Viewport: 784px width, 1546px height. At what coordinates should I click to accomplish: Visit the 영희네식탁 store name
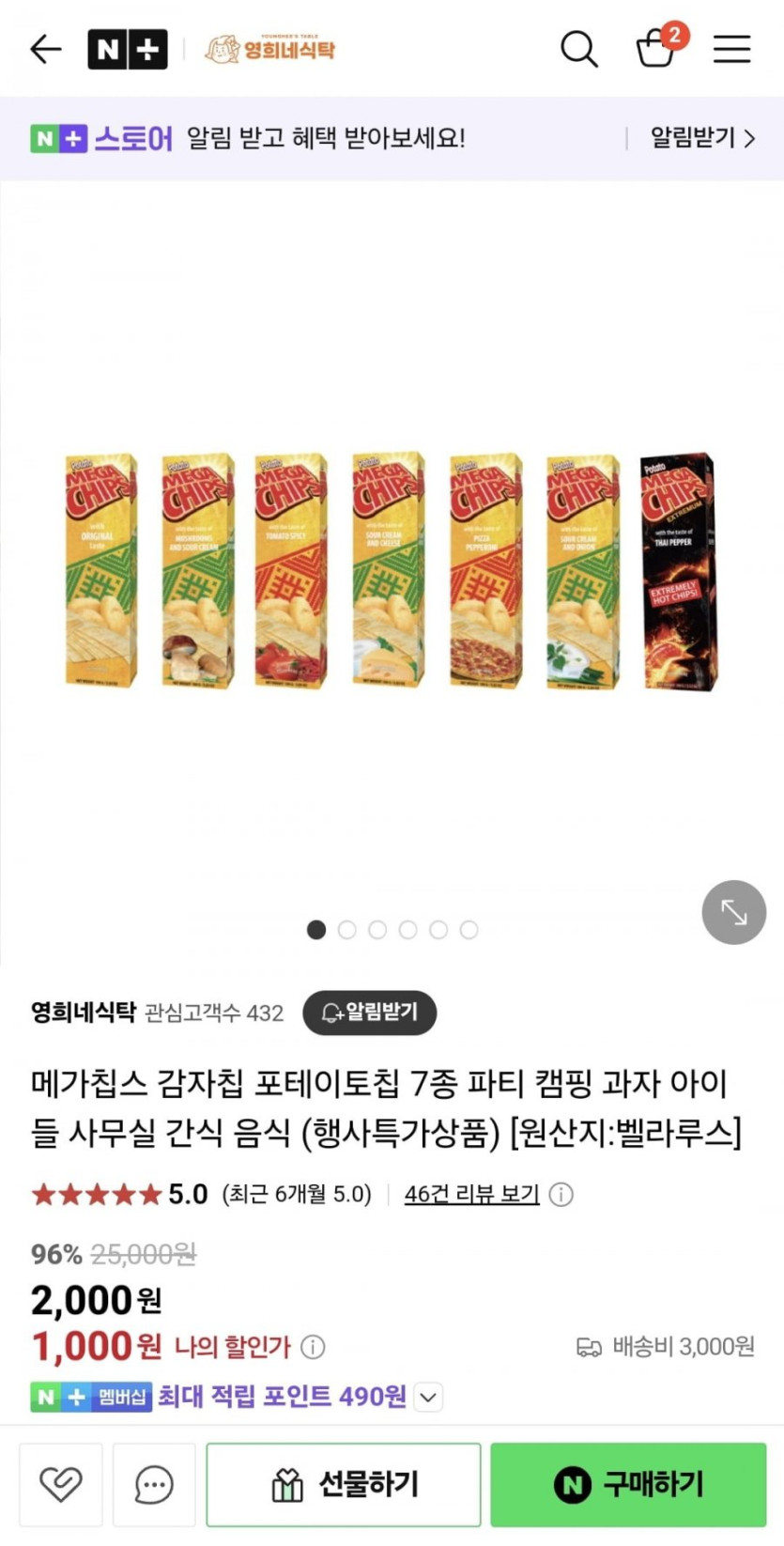coord(83,1013)
